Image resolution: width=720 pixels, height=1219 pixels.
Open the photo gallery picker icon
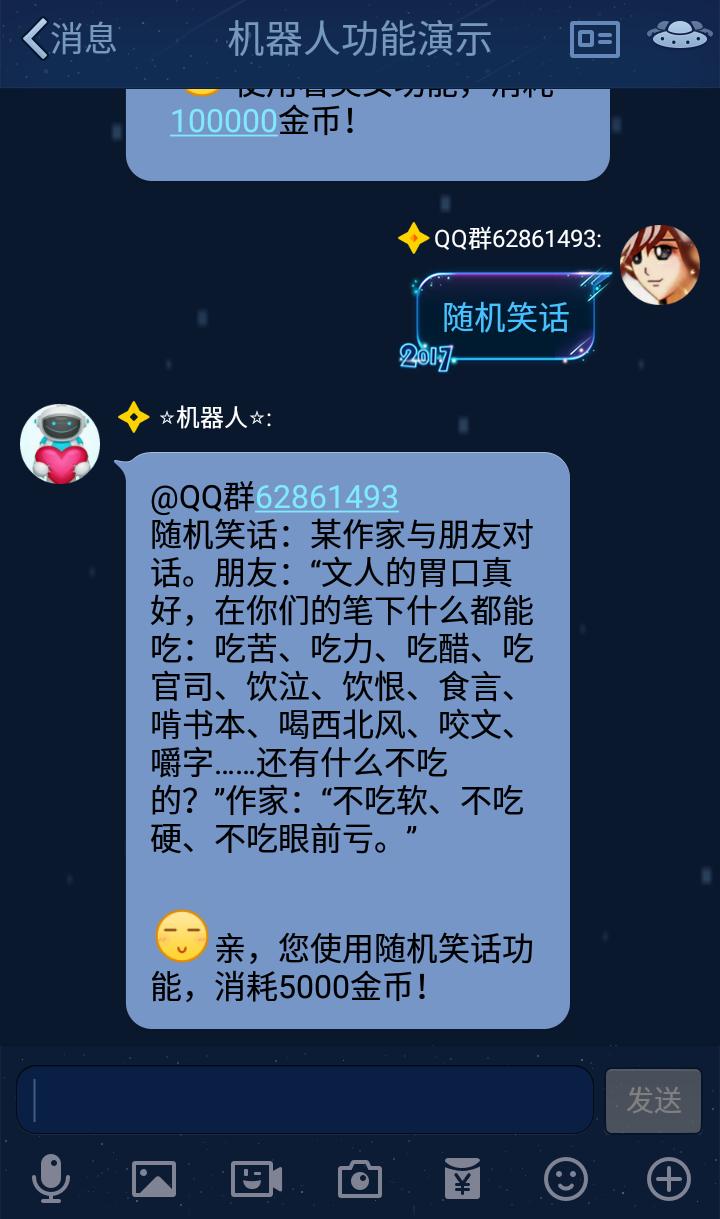click(153, 1179)
